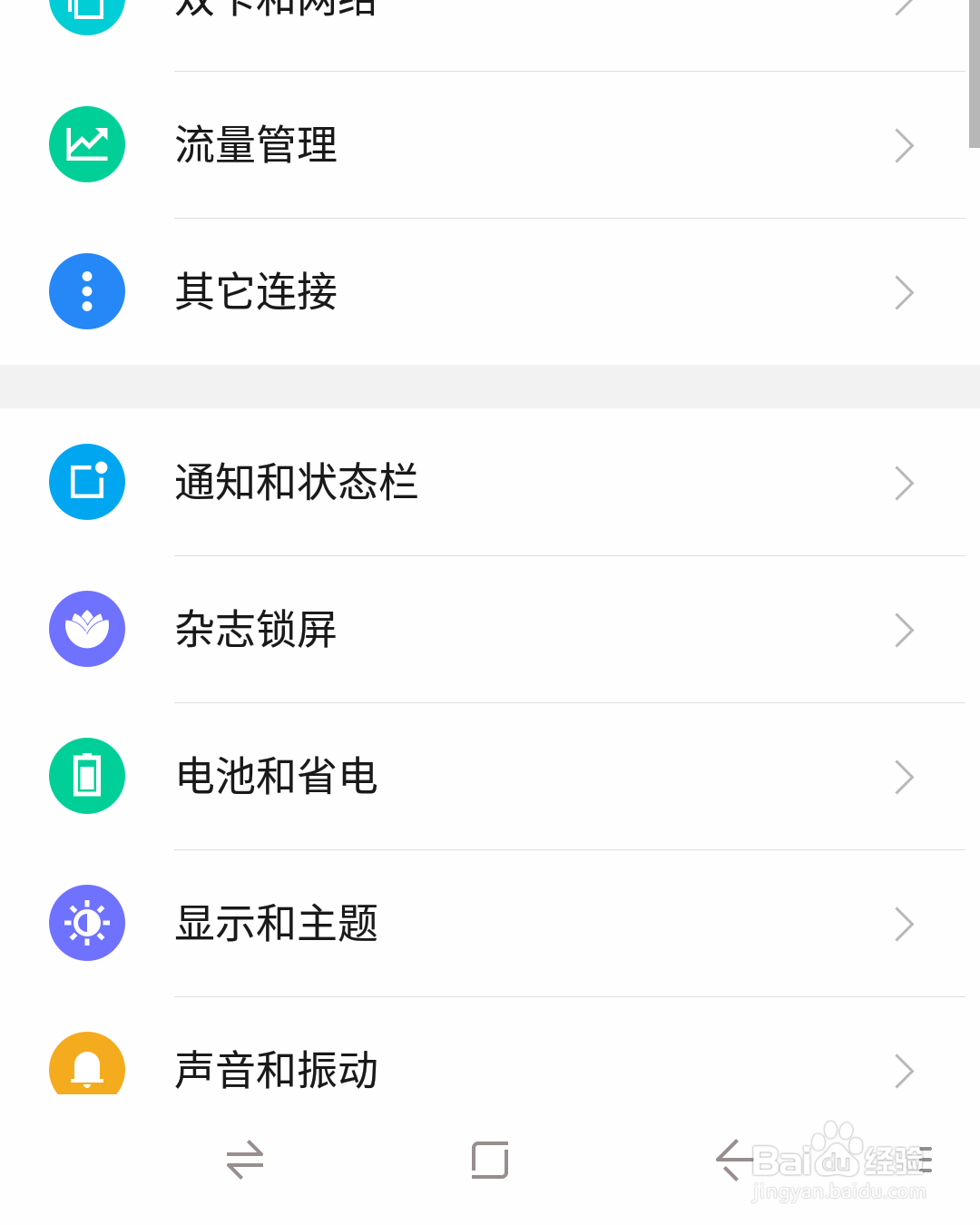980x1225 pixels.
Task: Open 显示和主题 settings
Action: [490, 924]
